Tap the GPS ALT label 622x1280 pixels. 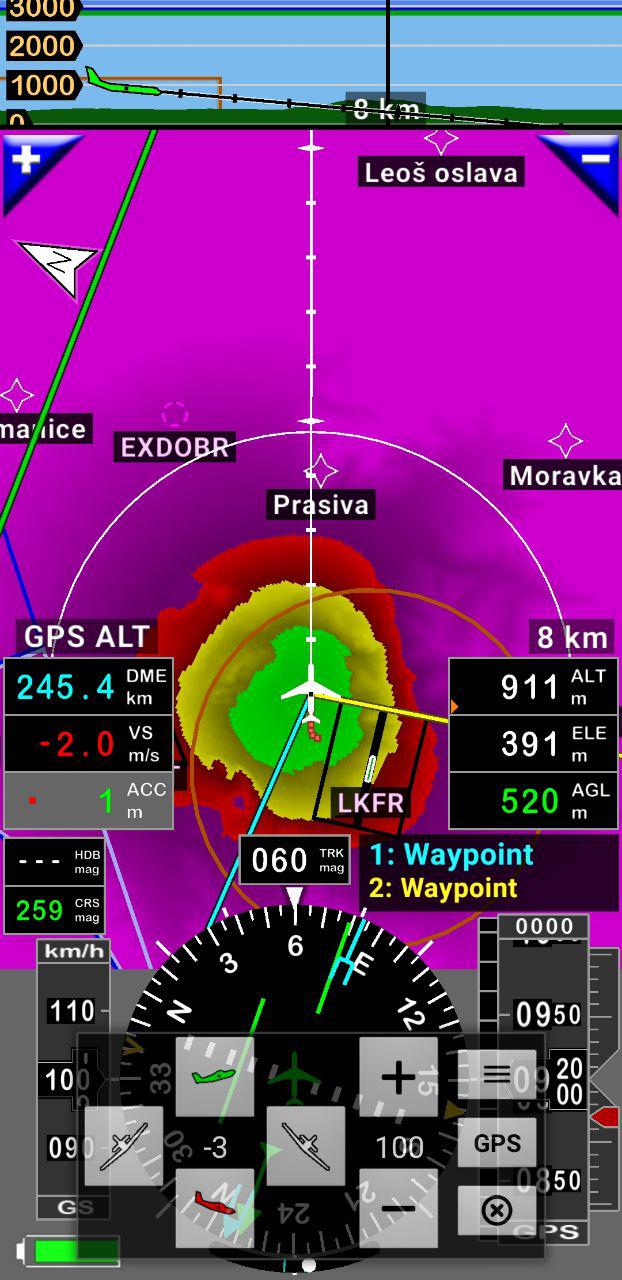click(x=87, y=636)
